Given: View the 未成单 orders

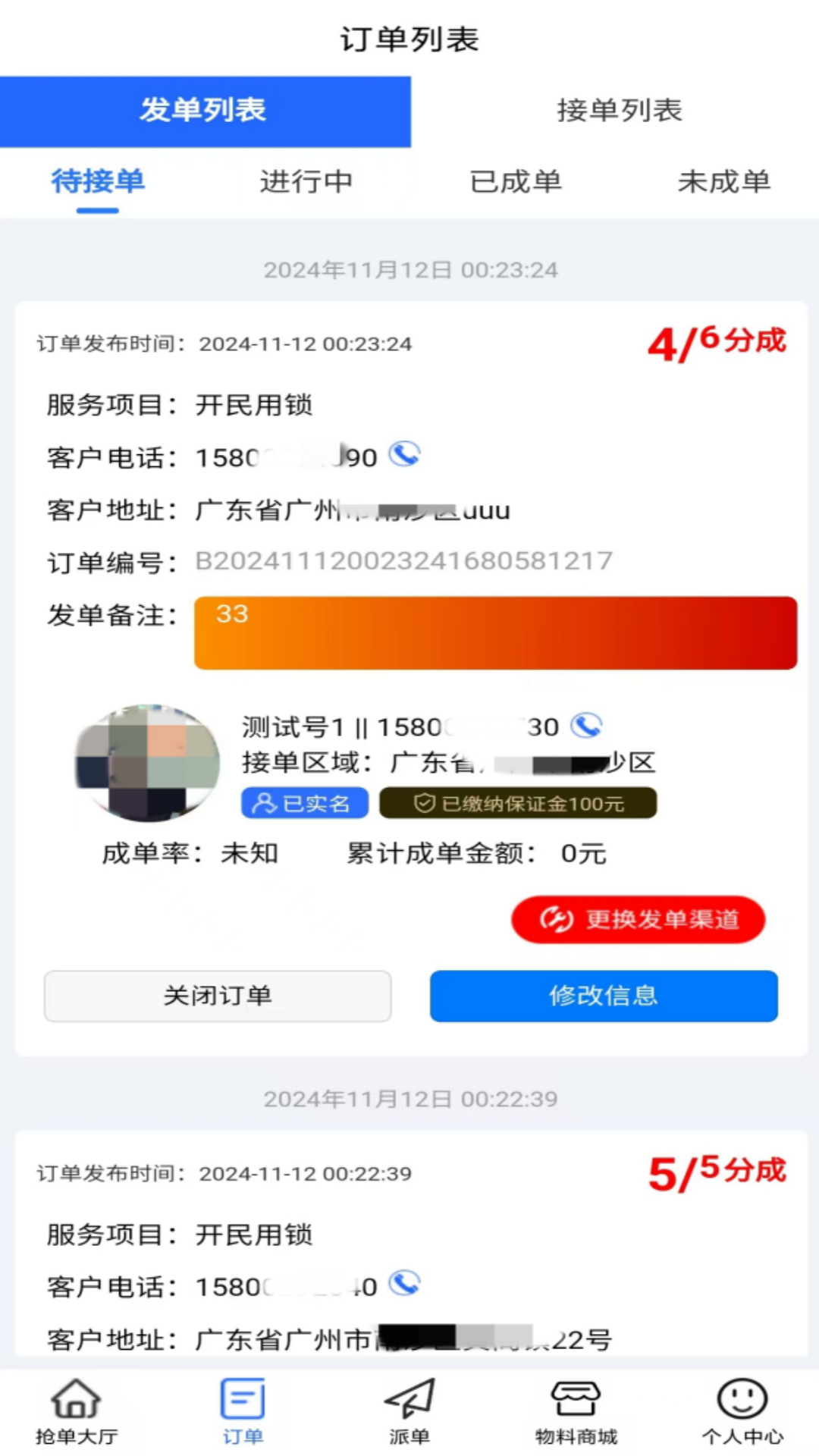Looking at the screenshot, I should pos(724,182).
